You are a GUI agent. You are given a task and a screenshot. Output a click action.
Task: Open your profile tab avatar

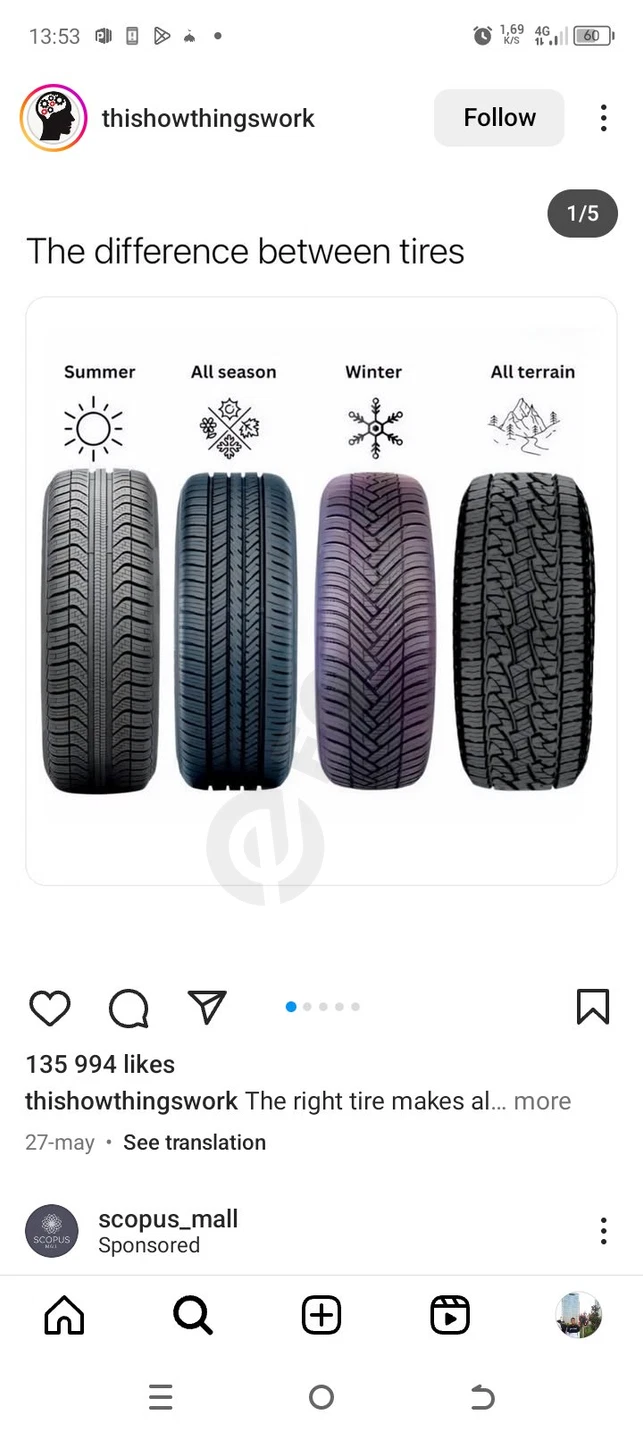coord(578,1315)
